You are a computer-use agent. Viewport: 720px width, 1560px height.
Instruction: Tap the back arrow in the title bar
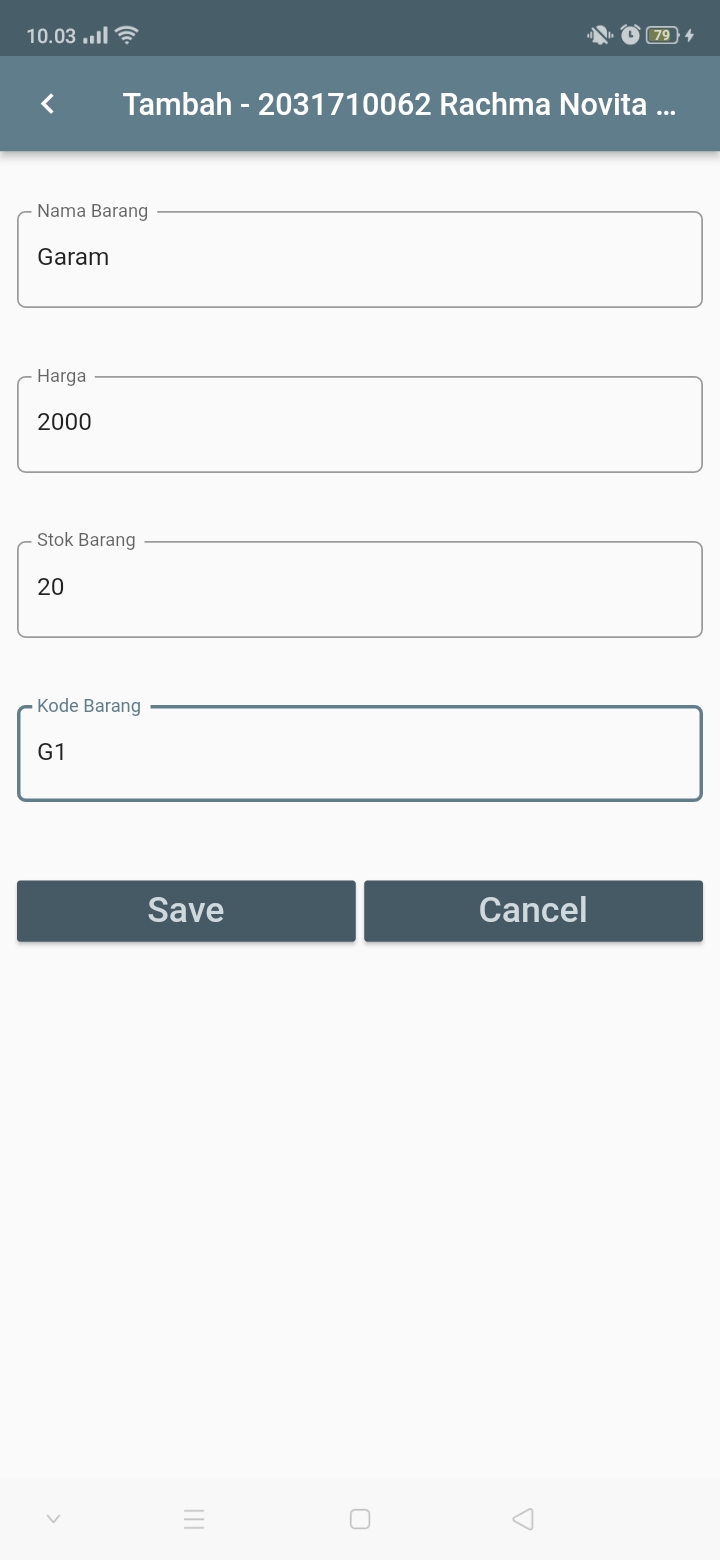click(x=46, y=103)
